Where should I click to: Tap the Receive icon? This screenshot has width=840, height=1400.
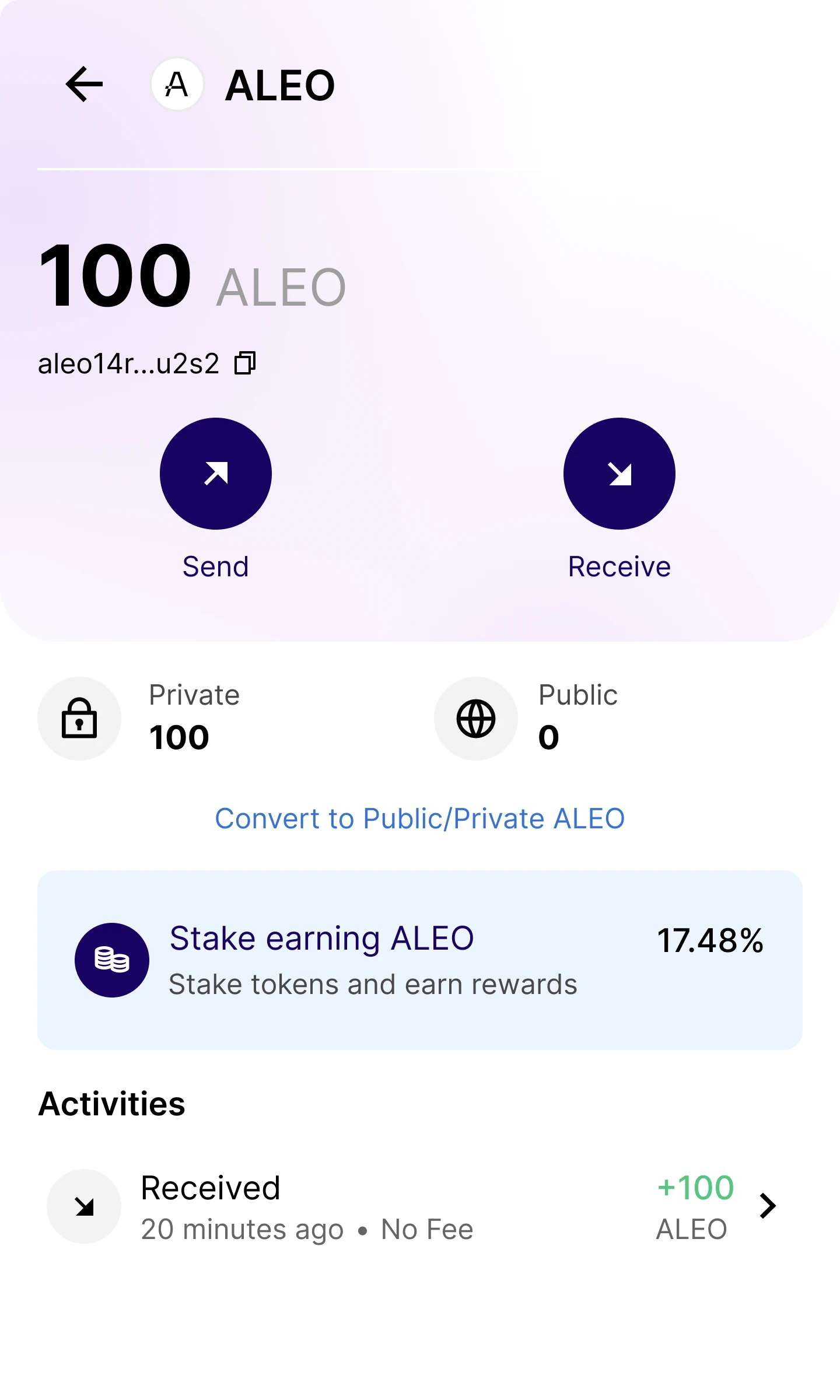coord(619,474)
